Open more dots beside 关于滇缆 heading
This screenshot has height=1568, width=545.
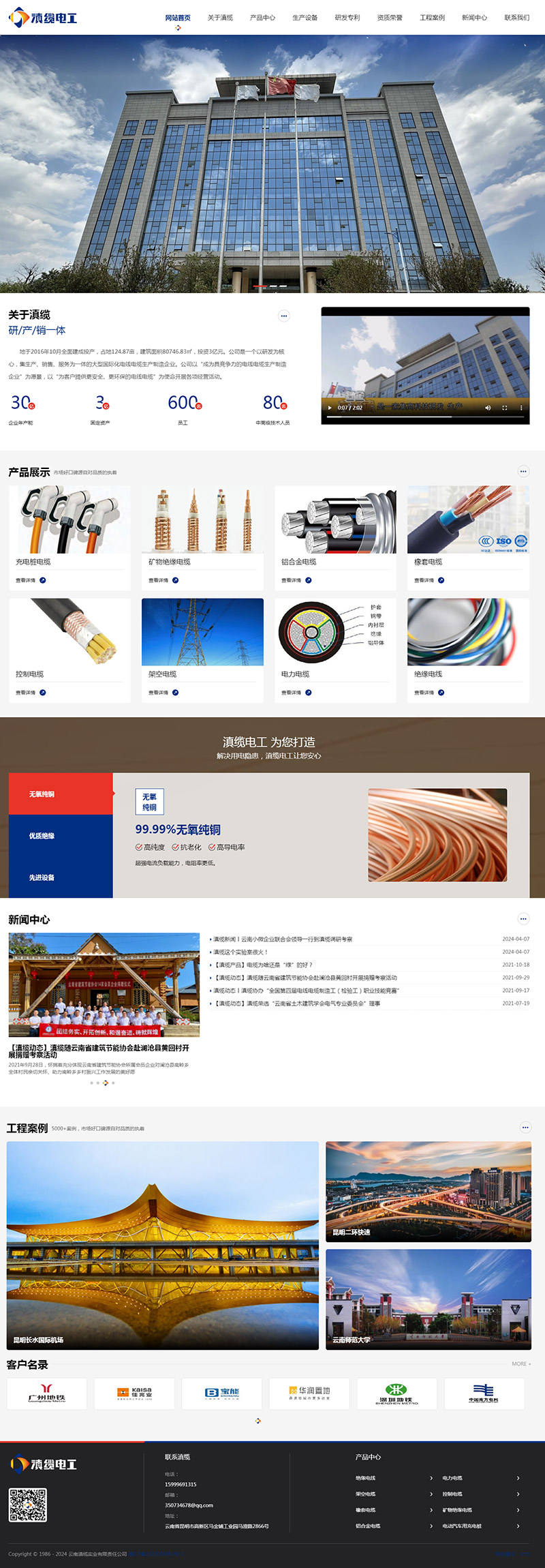pyautogui.click(x=283, y=316)
